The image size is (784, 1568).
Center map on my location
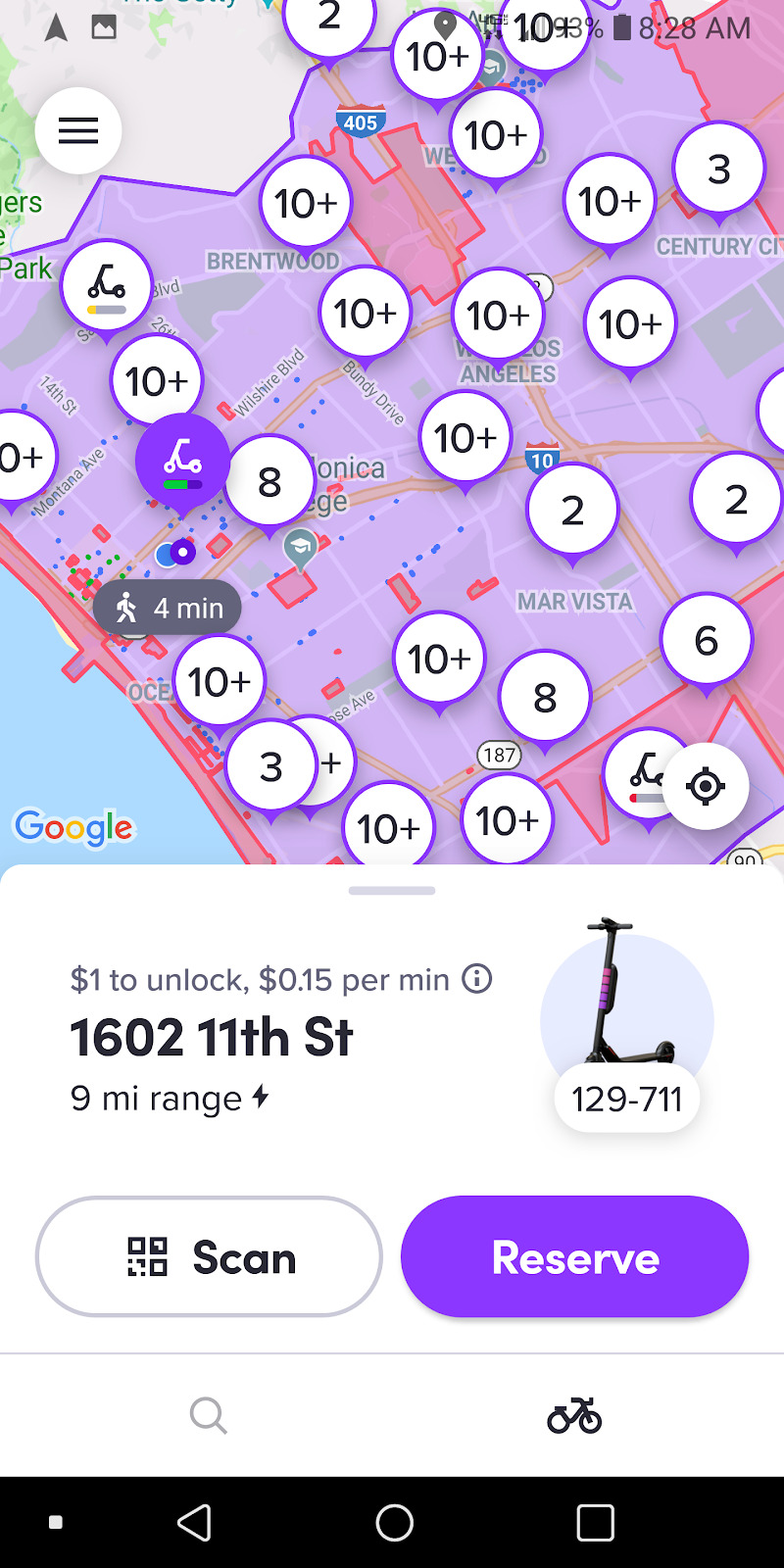tap(705, 786)
